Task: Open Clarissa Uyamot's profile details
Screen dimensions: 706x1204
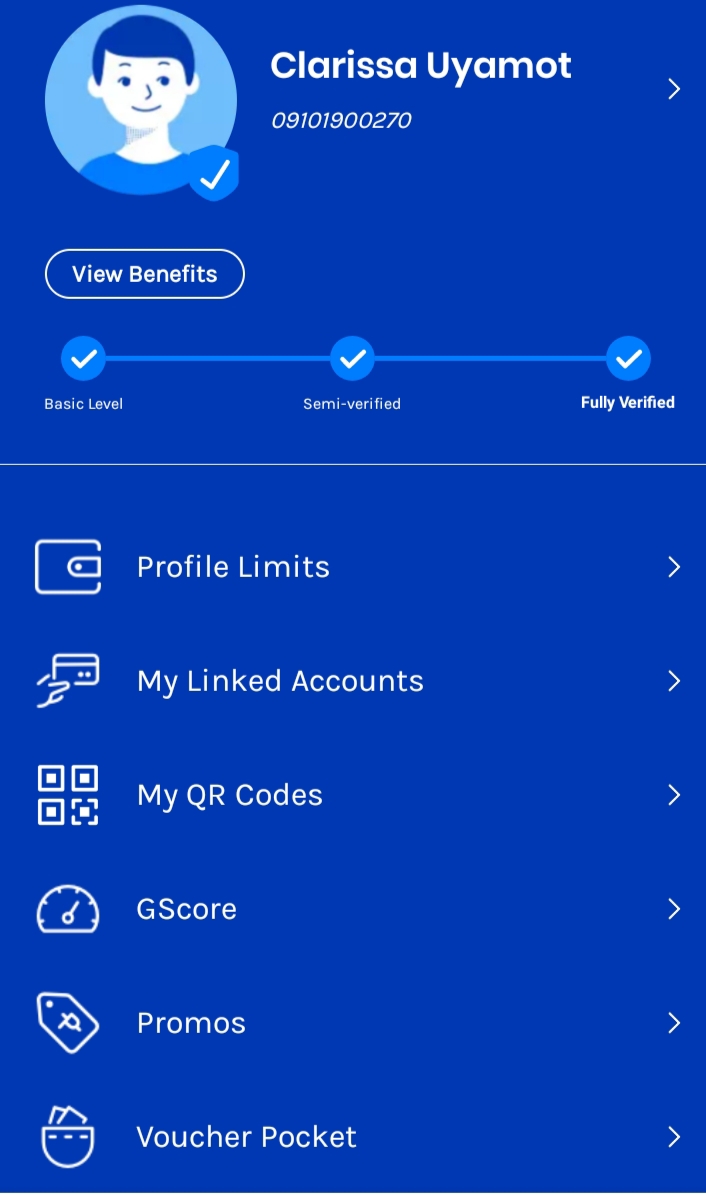Action: point(673,90)
